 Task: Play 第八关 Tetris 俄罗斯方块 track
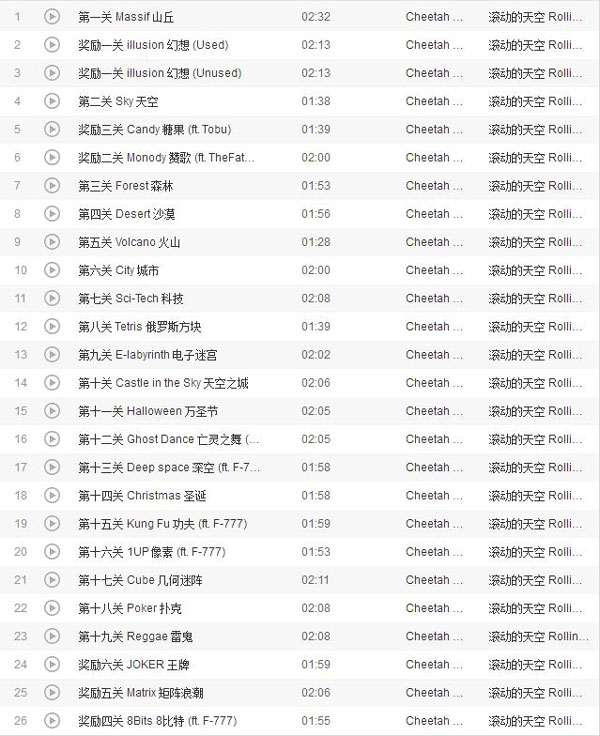52,327
